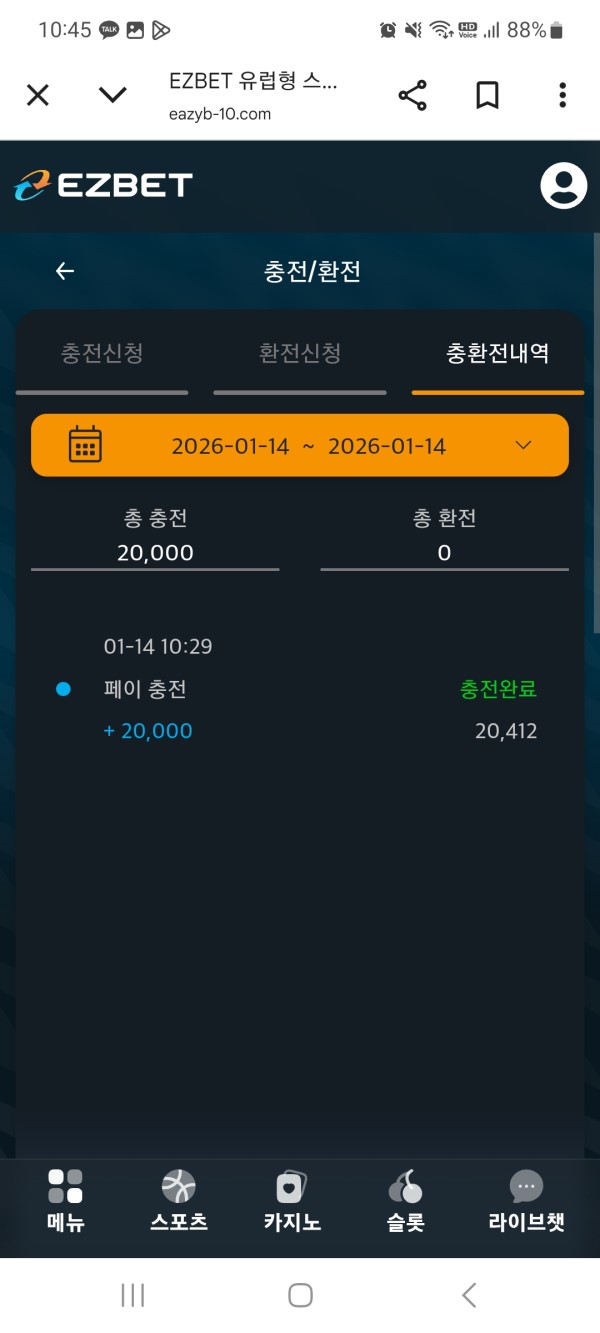This screenshot has height=1333, width=600.
Task: Share this page via the share icon
Action: coord(412,96)
